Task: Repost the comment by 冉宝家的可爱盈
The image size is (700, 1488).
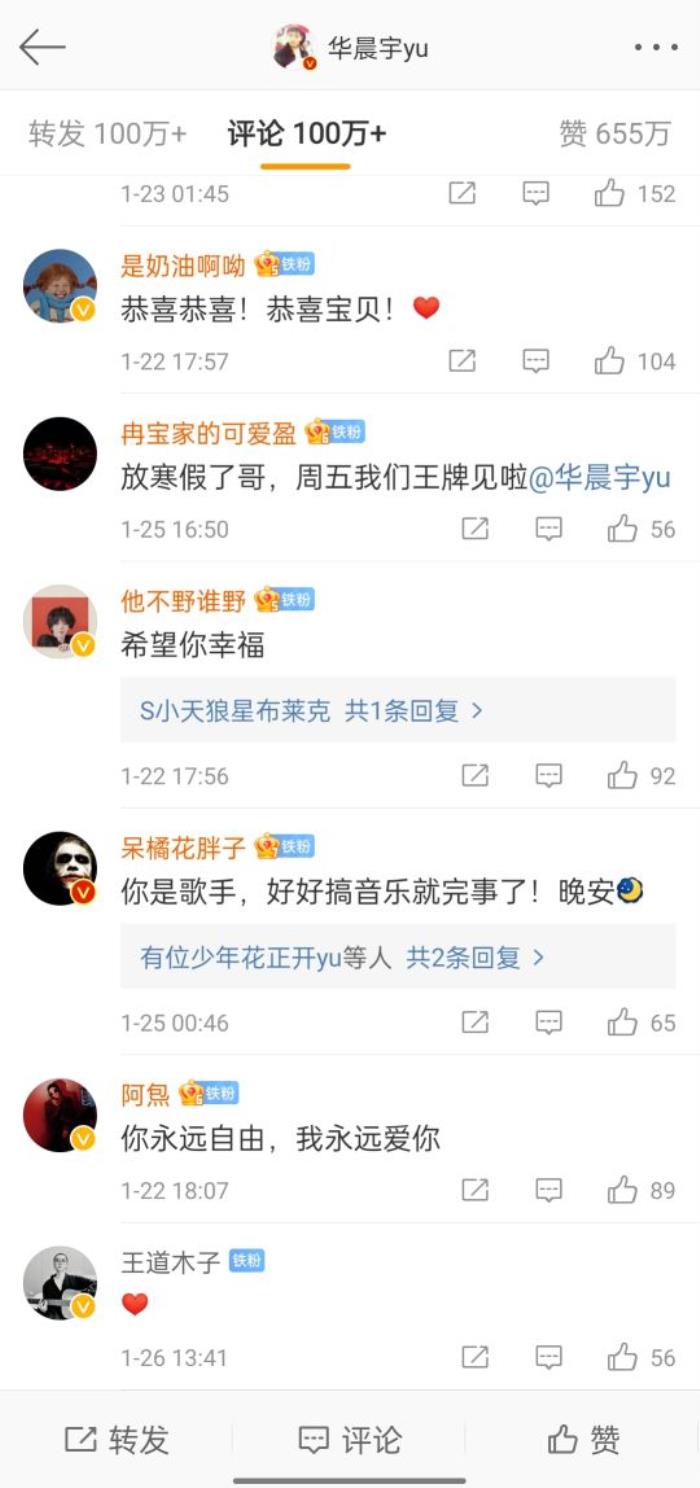Action: 475,529
